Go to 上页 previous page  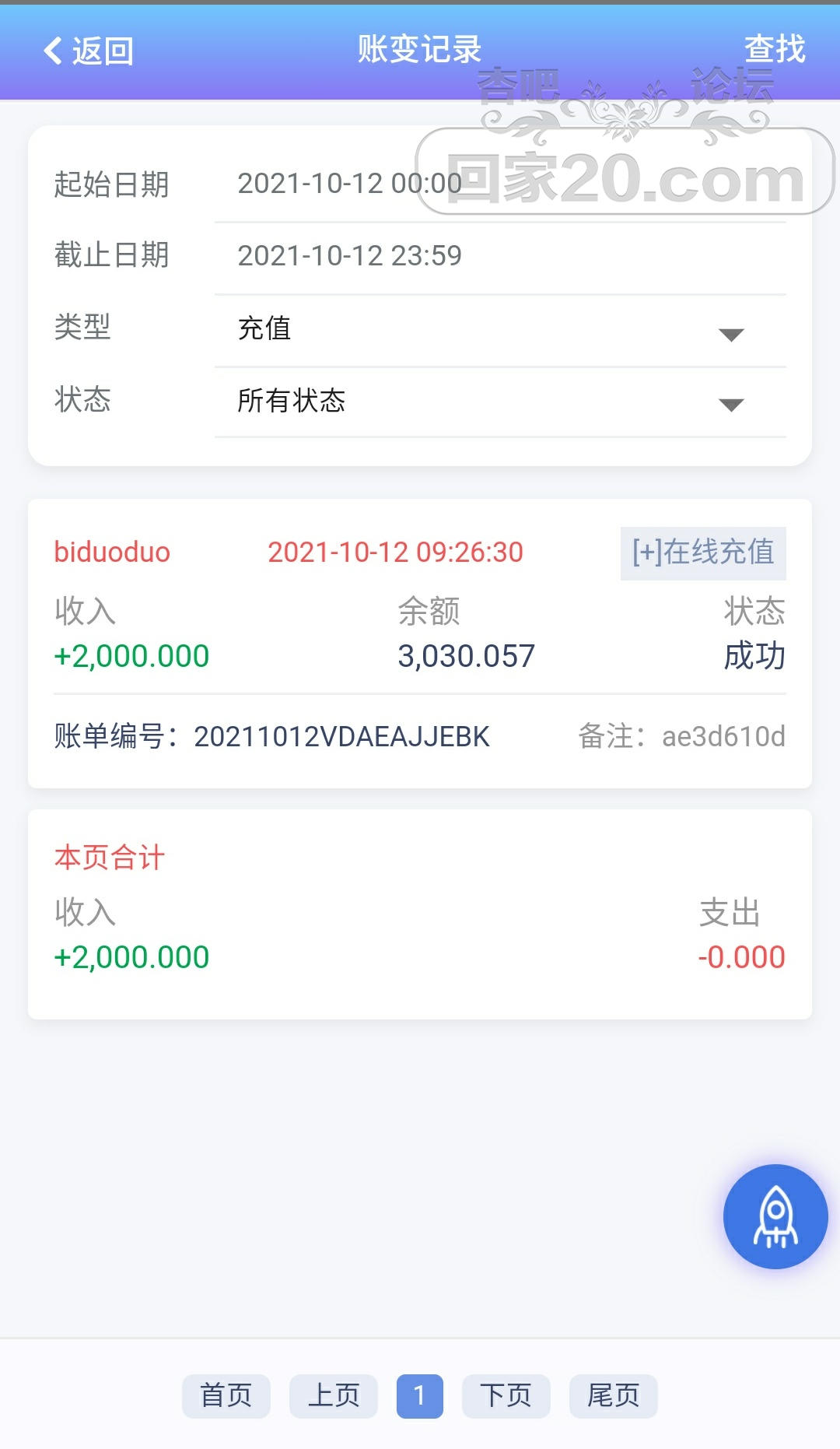[x=334, y=1396]
